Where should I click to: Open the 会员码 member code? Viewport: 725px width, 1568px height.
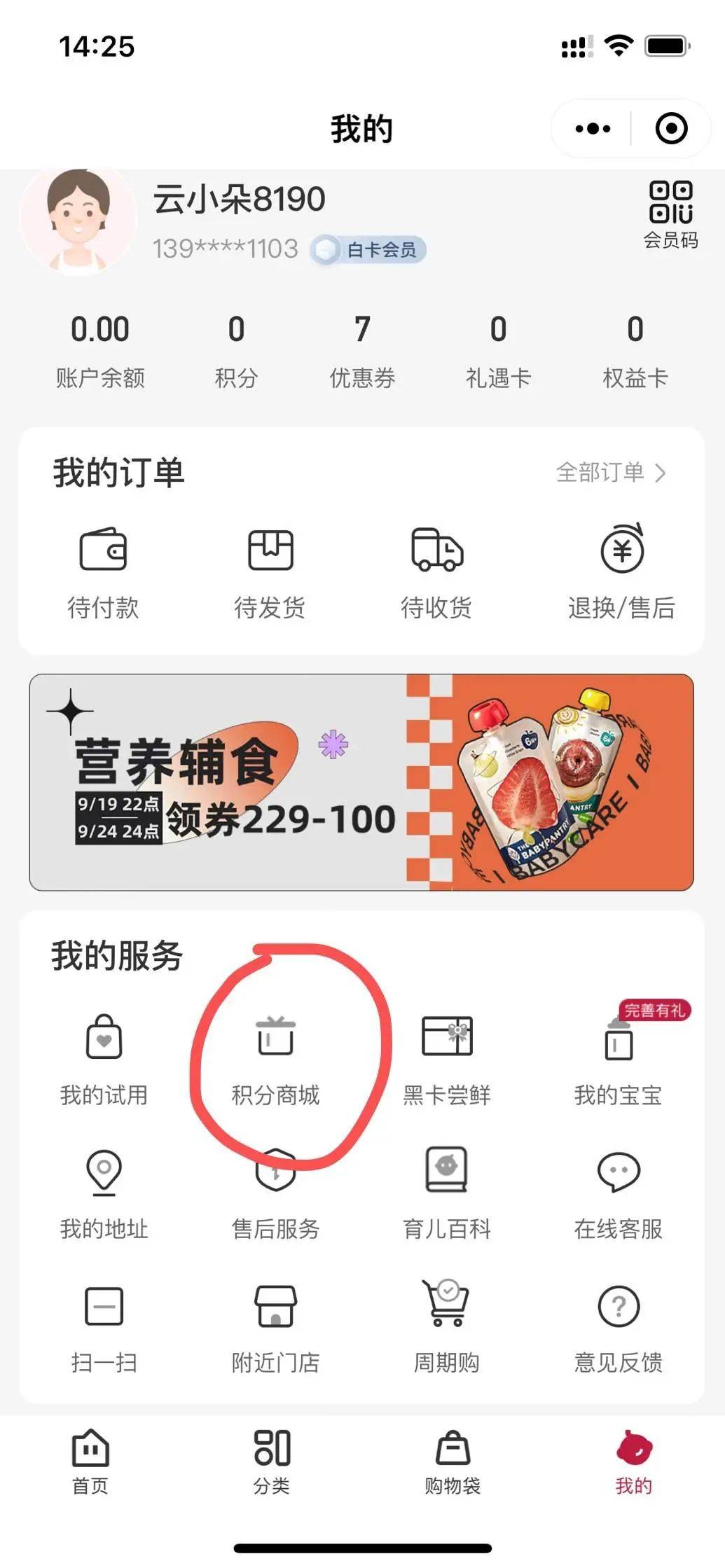(670, 210)
